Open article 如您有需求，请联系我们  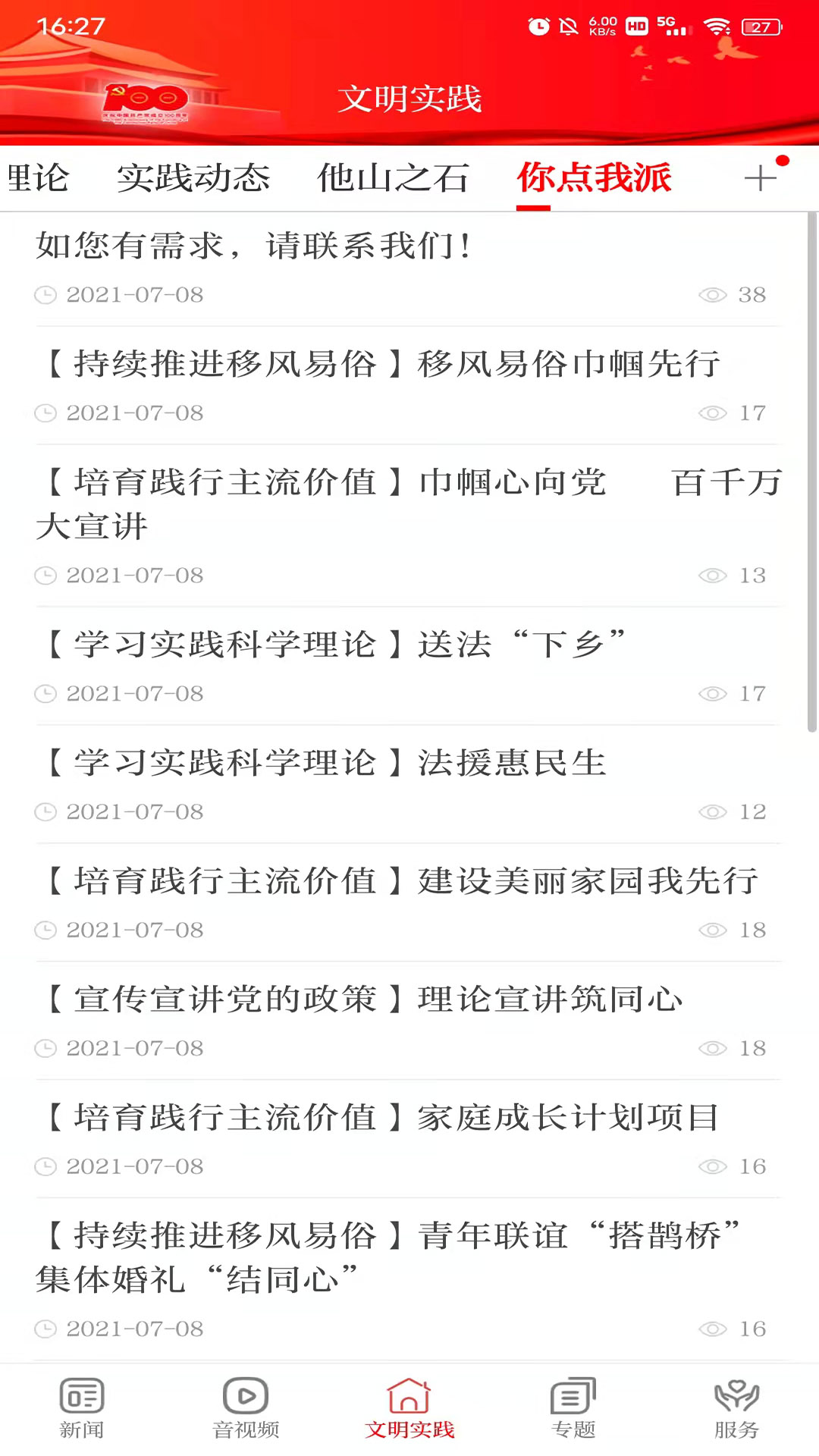(255, 246)
